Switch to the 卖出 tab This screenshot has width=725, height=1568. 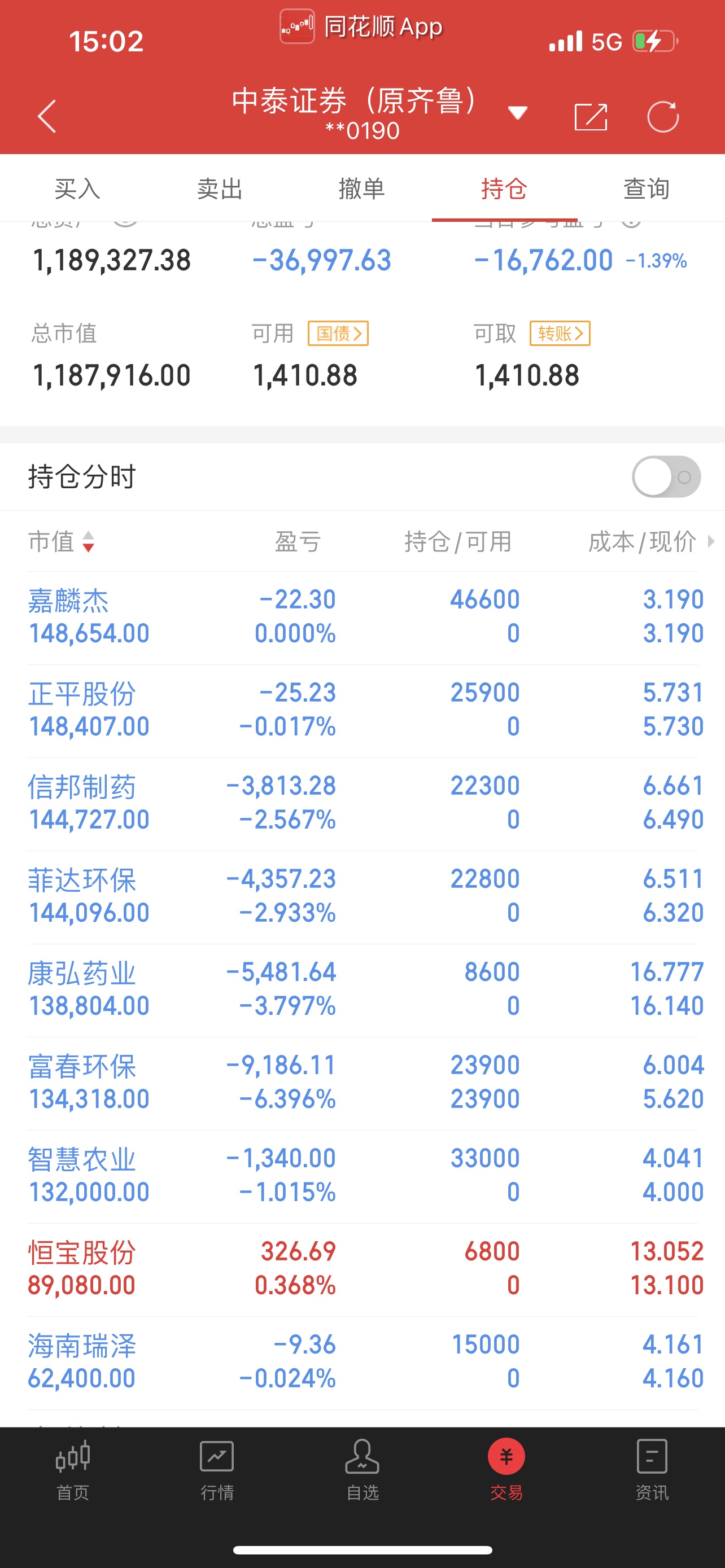220,189
